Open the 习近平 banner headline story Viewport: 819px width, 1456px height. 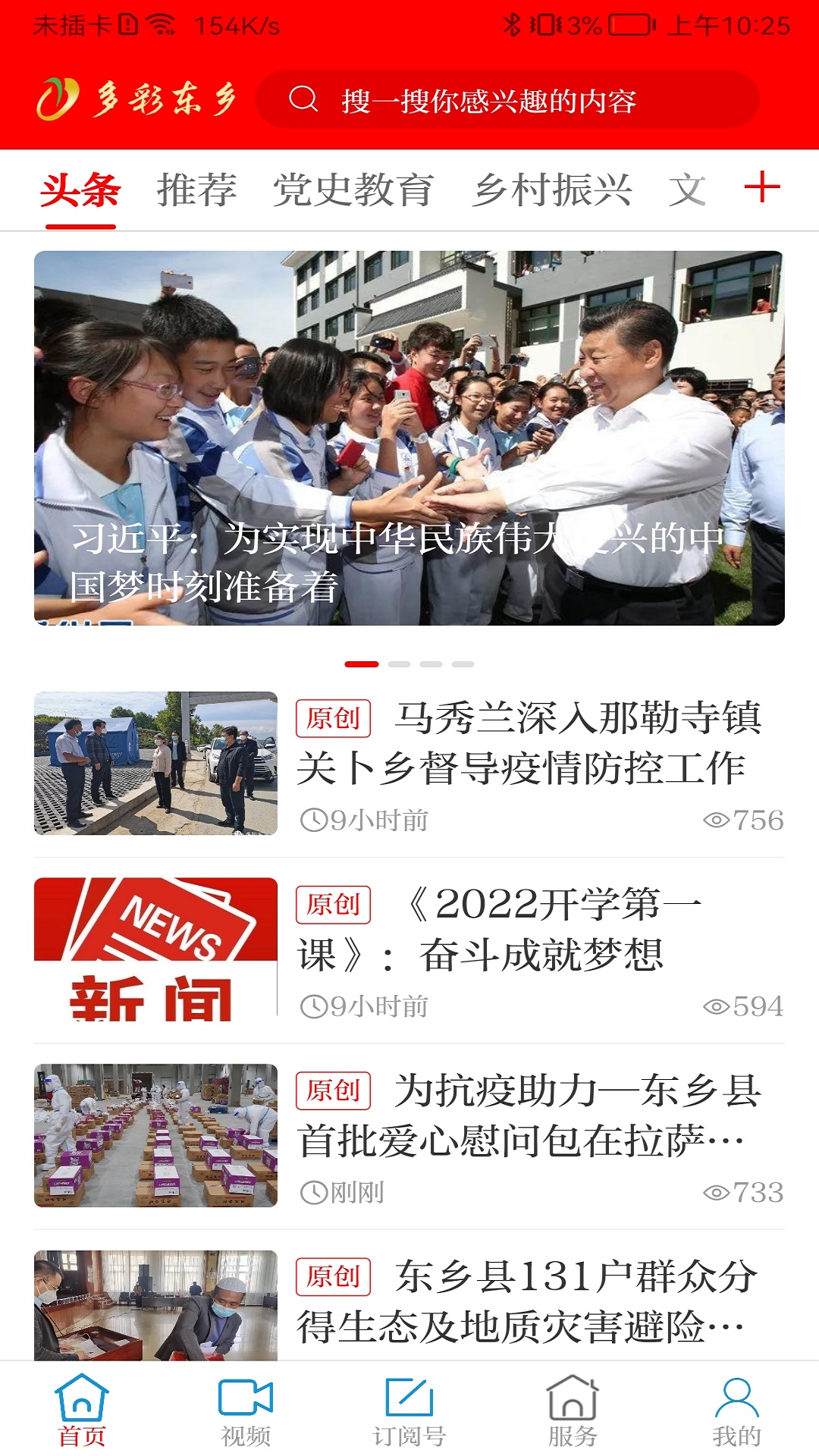coord(409,438)
